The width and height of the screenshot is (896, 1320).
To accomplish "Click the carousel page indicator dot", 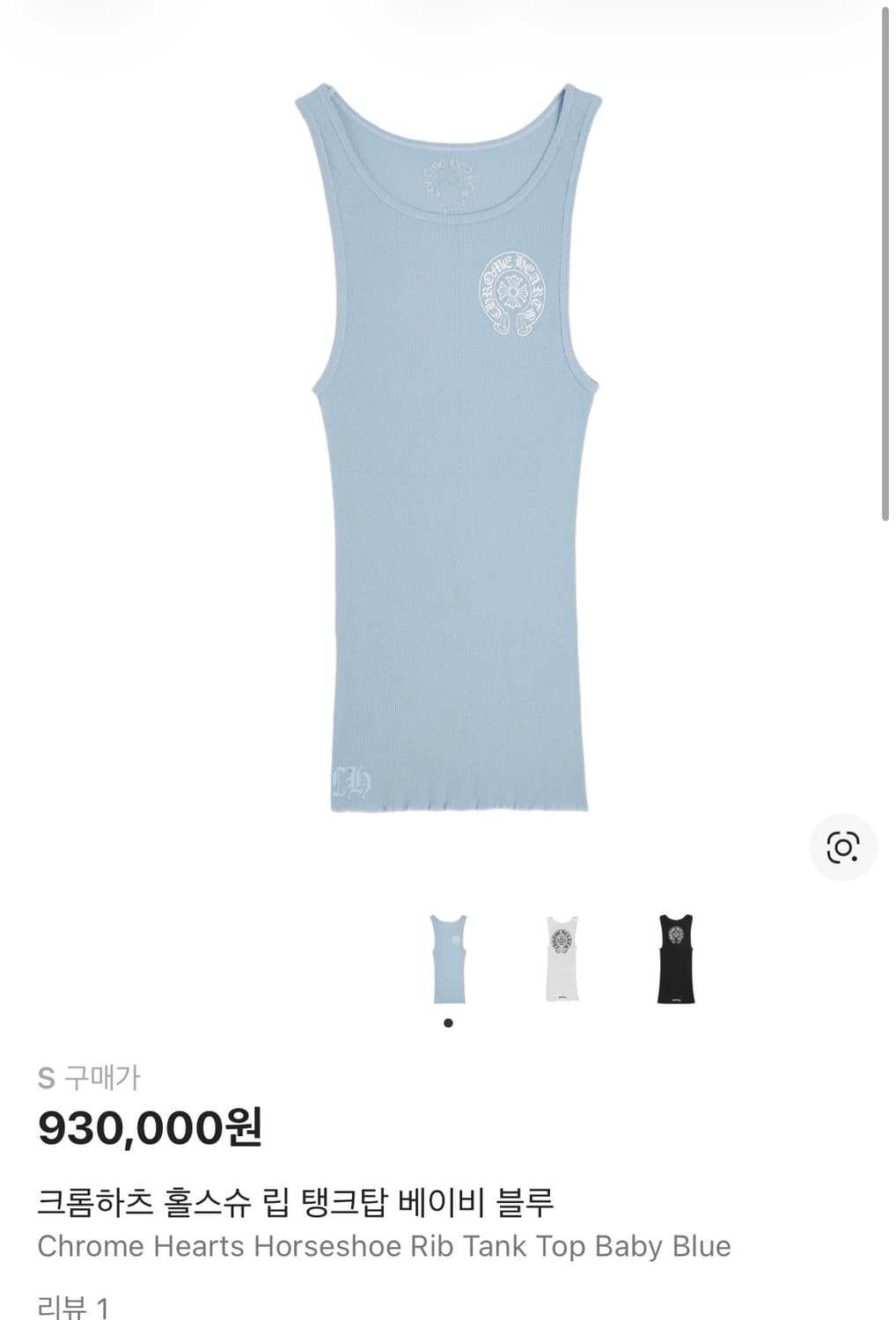I will [447, 1021].
